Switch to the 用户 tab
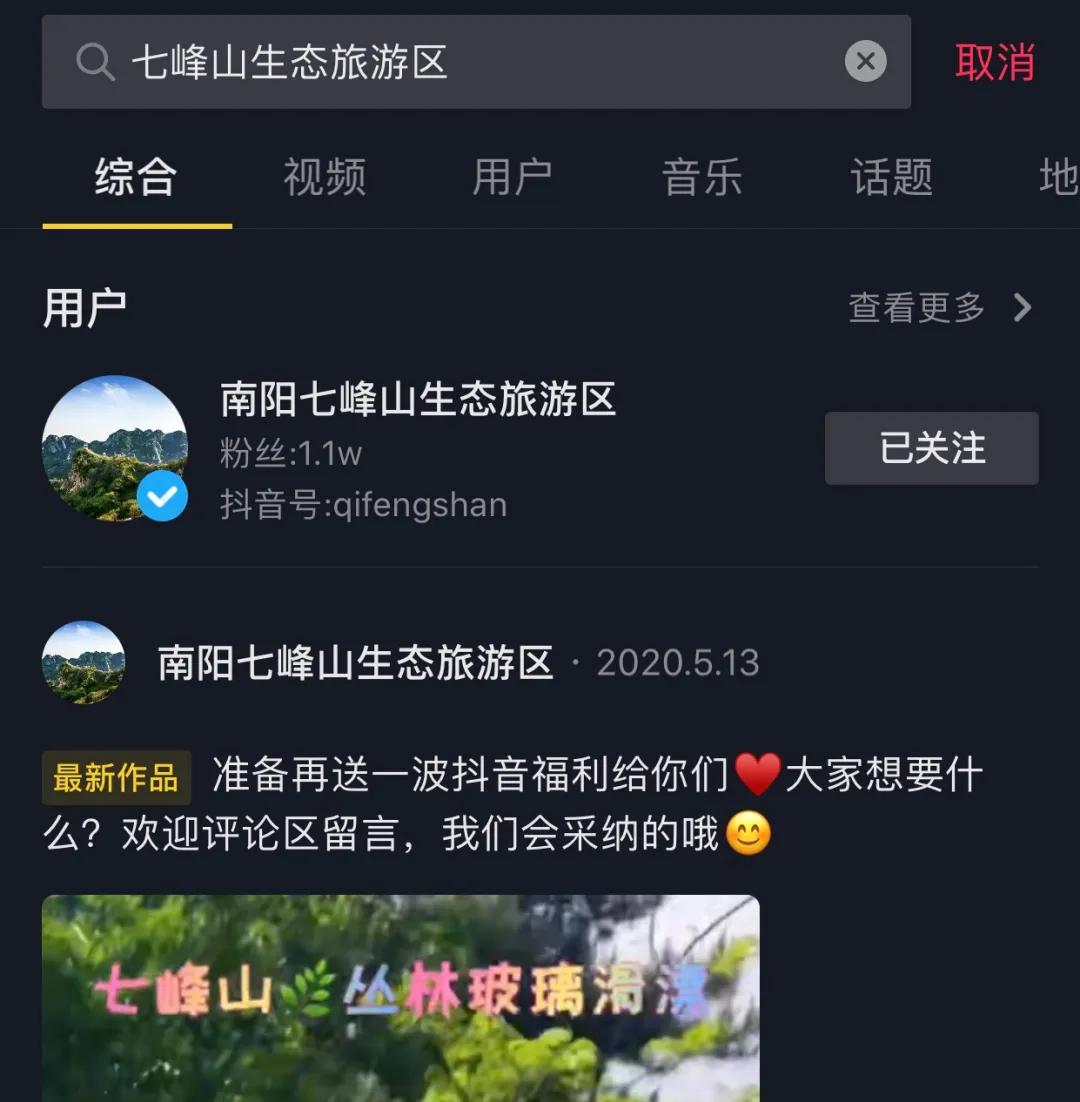 coord(512,177)
